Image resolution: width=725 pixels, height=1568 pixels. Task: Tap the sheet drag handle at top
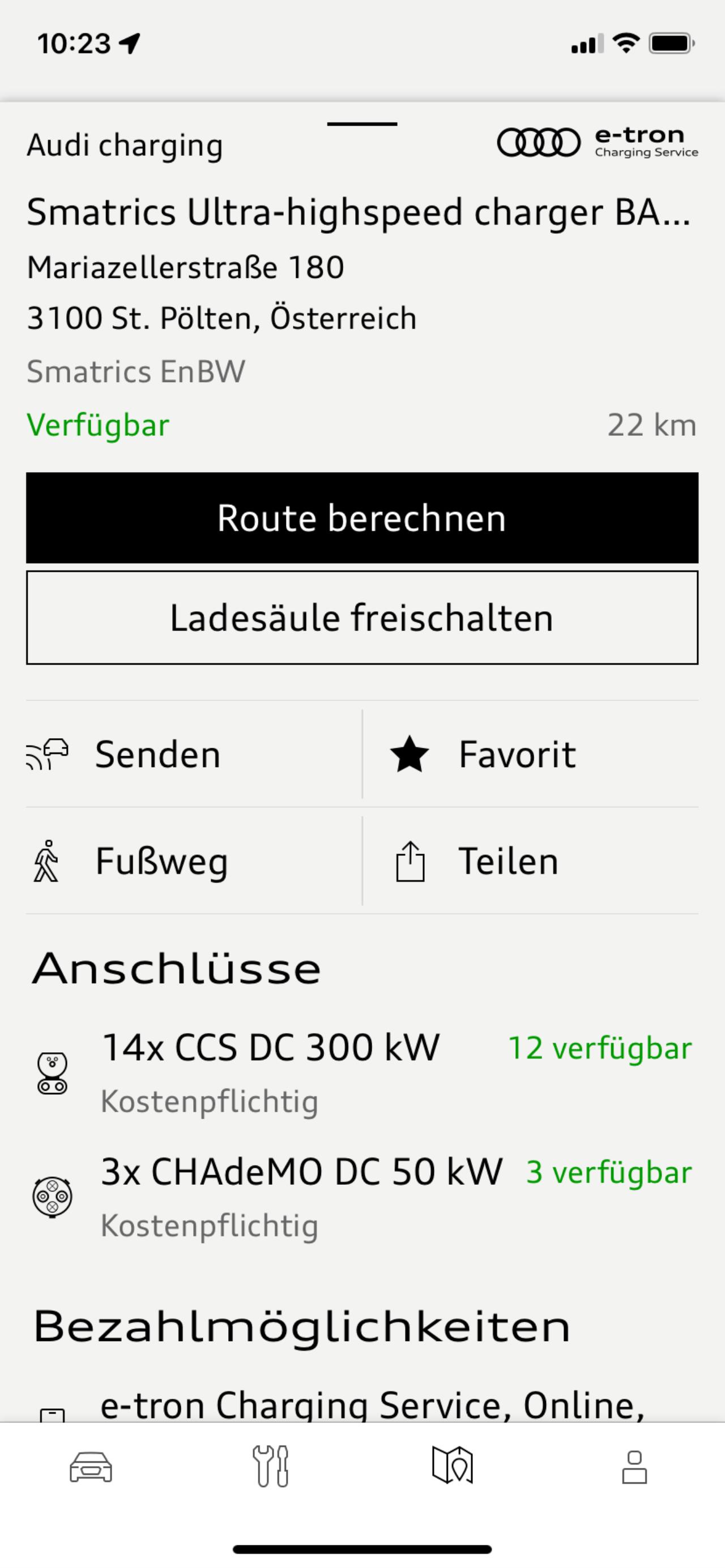click(362, 123)
